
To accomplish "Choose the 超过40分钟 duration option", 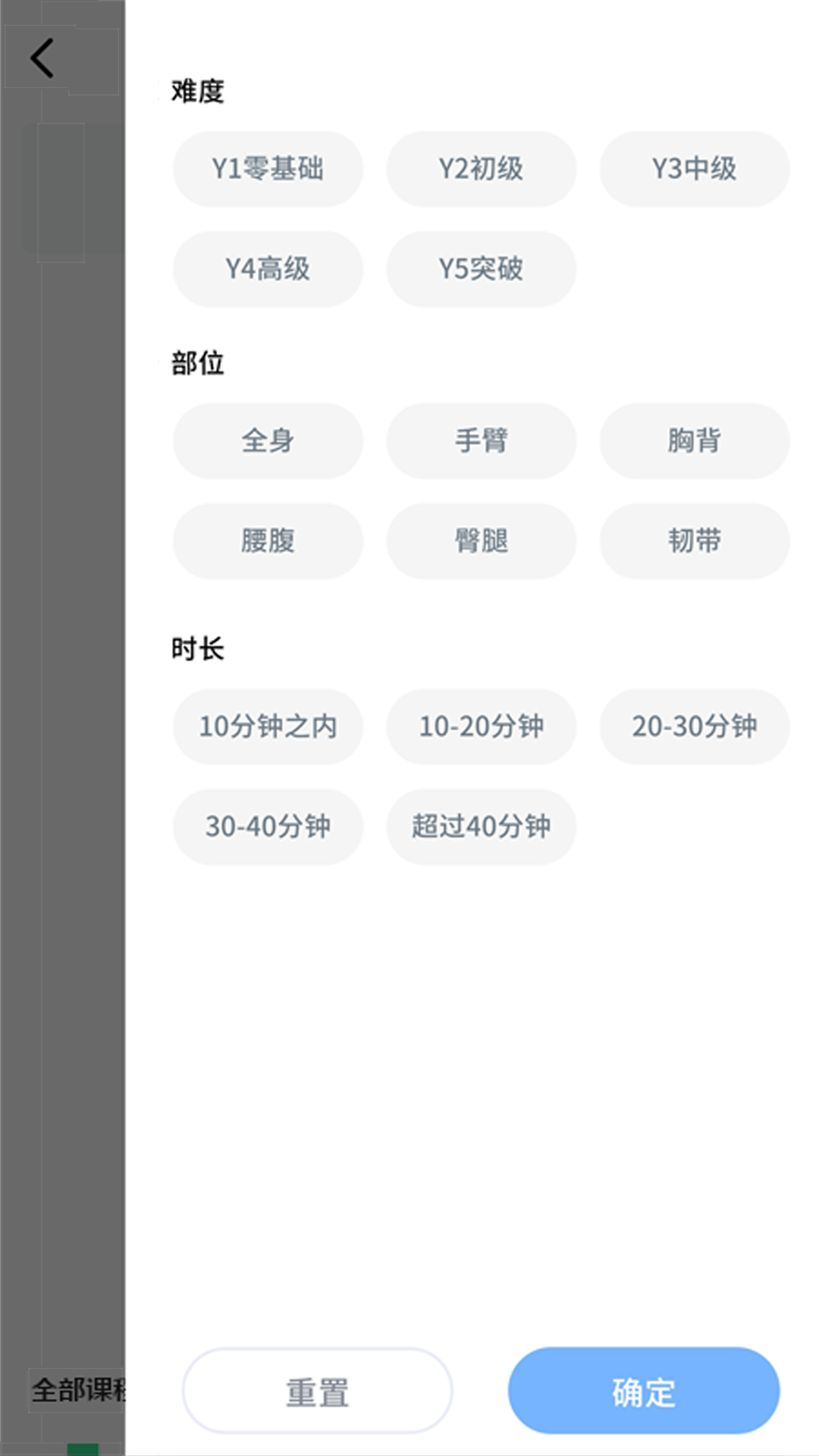I will tap(481, 827).
